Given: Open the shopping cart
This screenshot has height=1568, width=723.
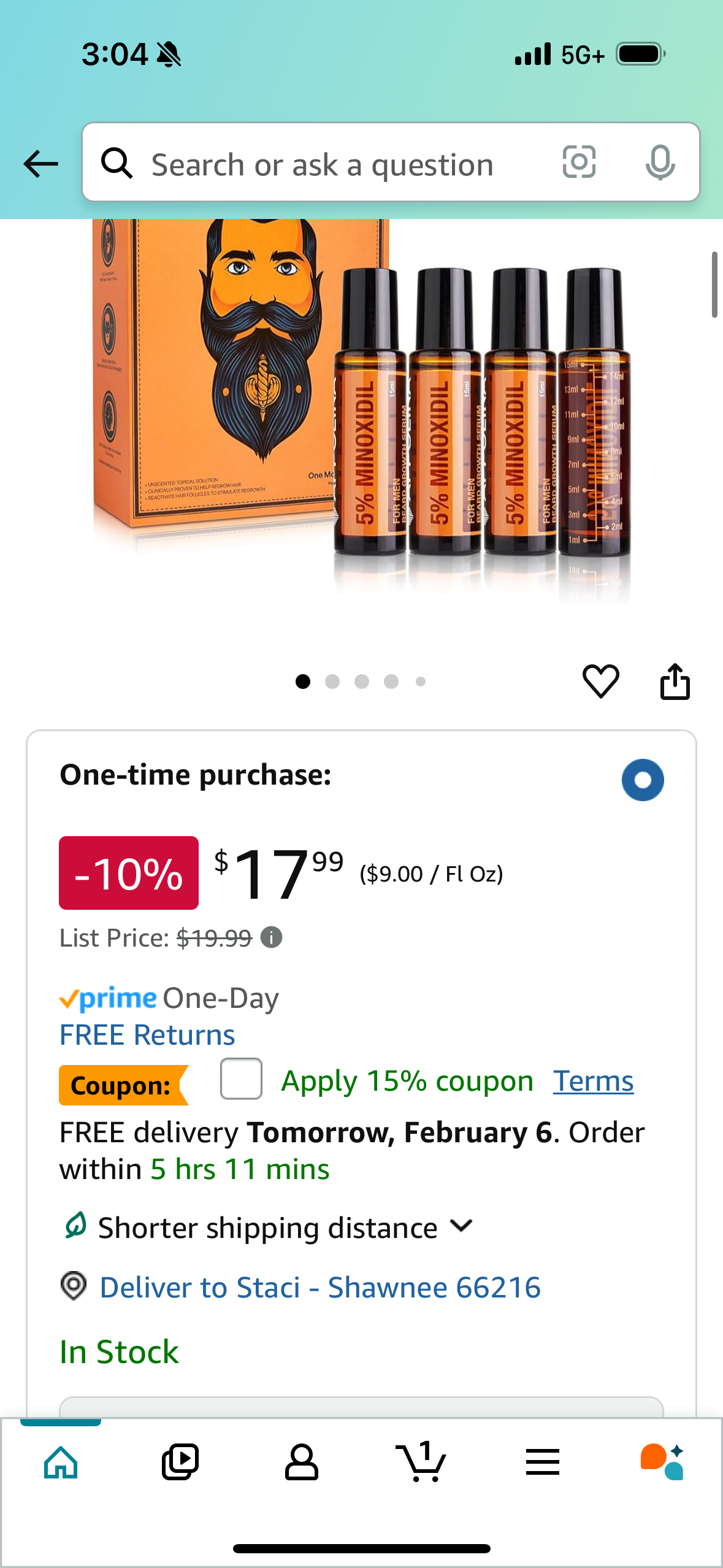Looking at the screenshot, I should click(x=421, y=1462).
